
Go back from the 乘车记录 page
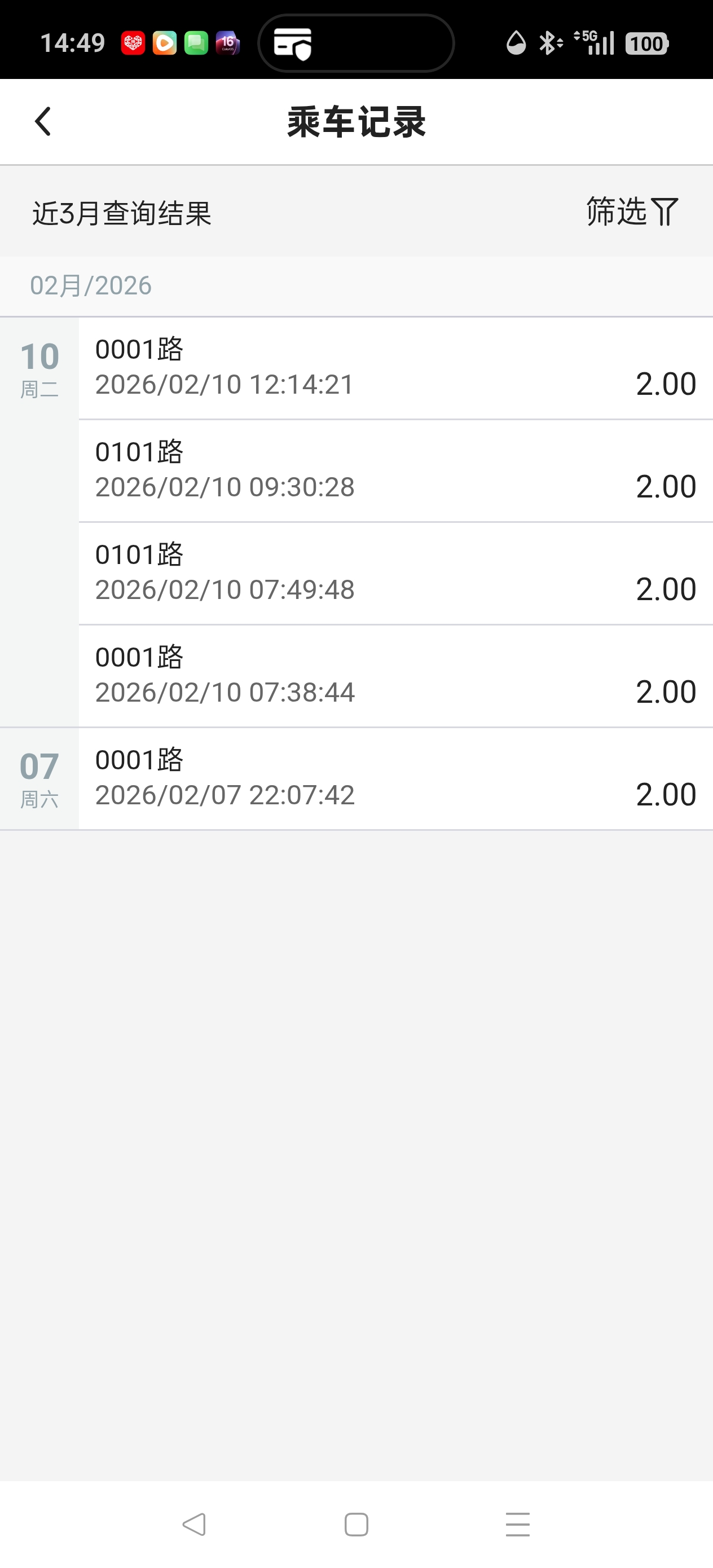coord(43,121)
